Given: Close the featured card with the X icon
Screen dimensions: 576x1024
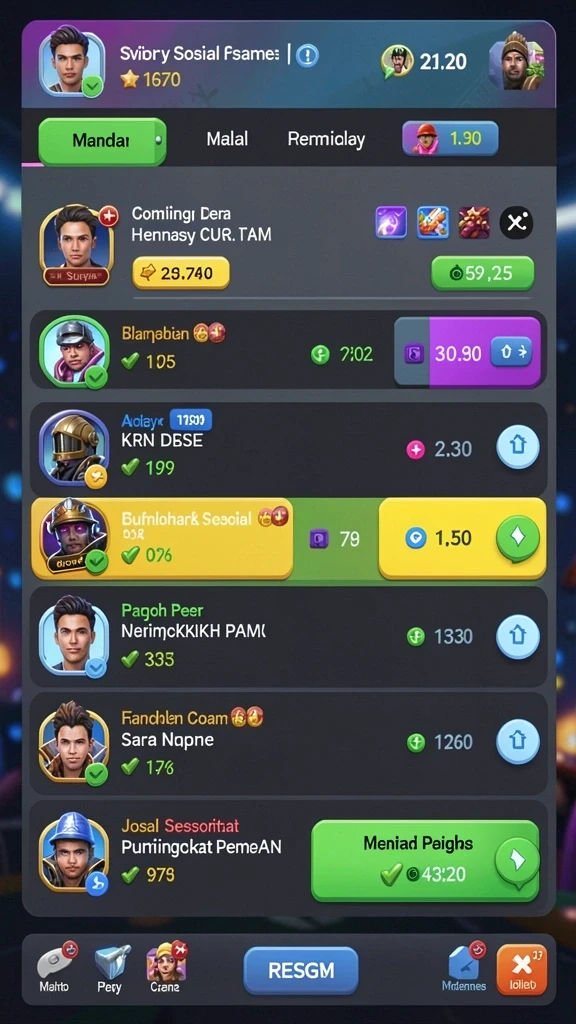Looking at the screenshot, I should click(517, 223).
